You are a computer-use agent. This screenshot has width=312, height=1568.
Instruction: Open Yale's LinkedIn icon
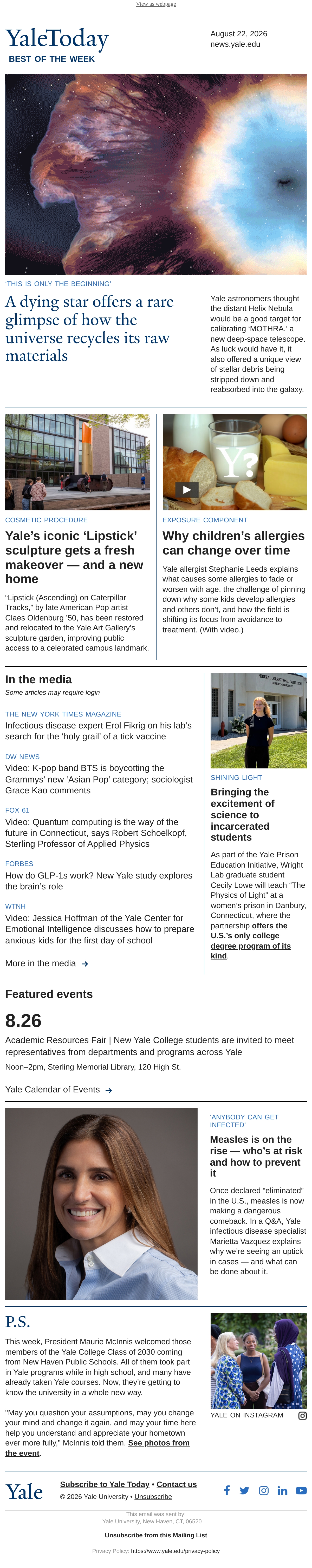[x=282, y=1491]
